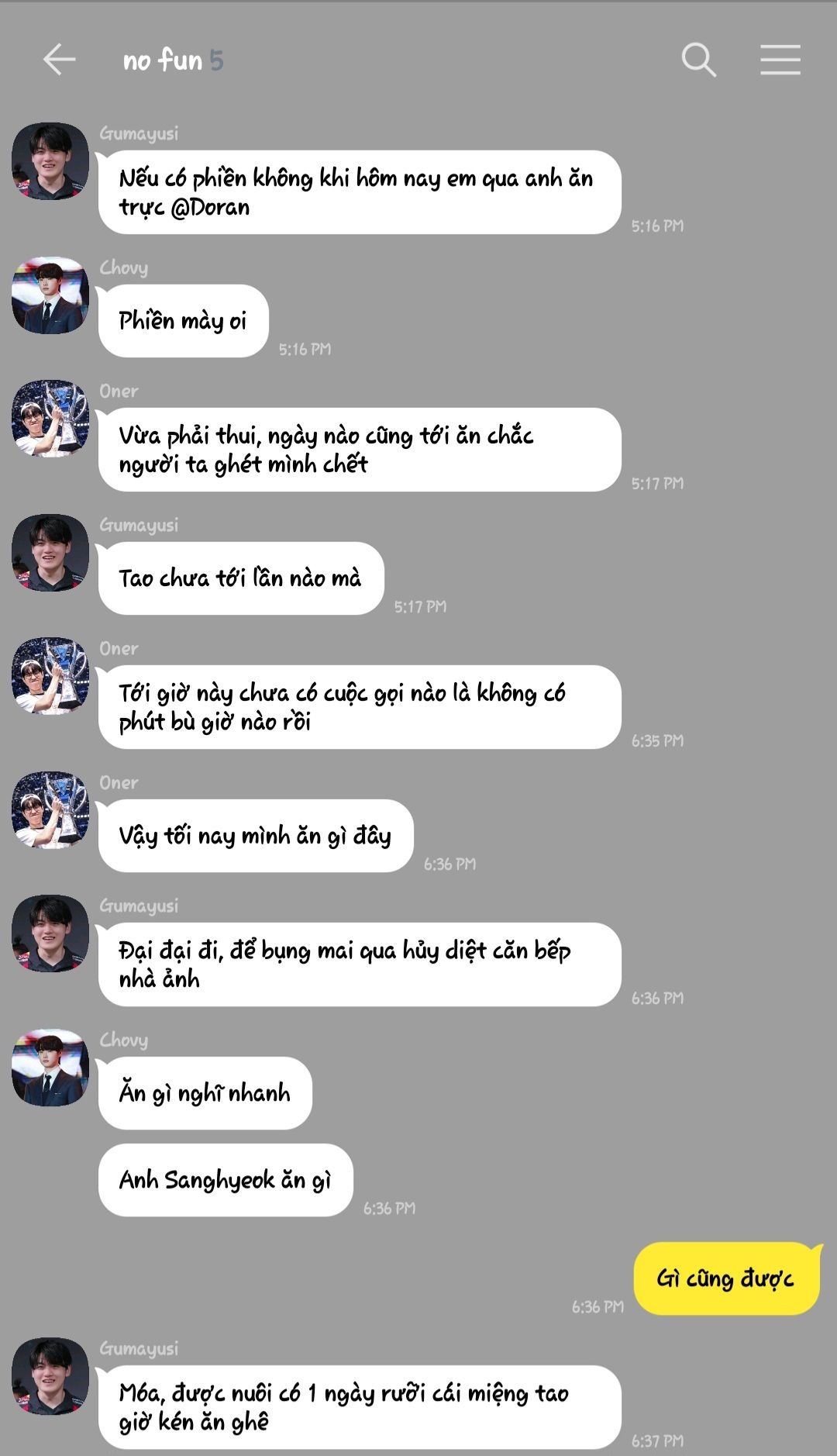Open Gumayusi's avatar beside the @Doran message
Screen dimensions: 837x1456
tap(50, 161)
